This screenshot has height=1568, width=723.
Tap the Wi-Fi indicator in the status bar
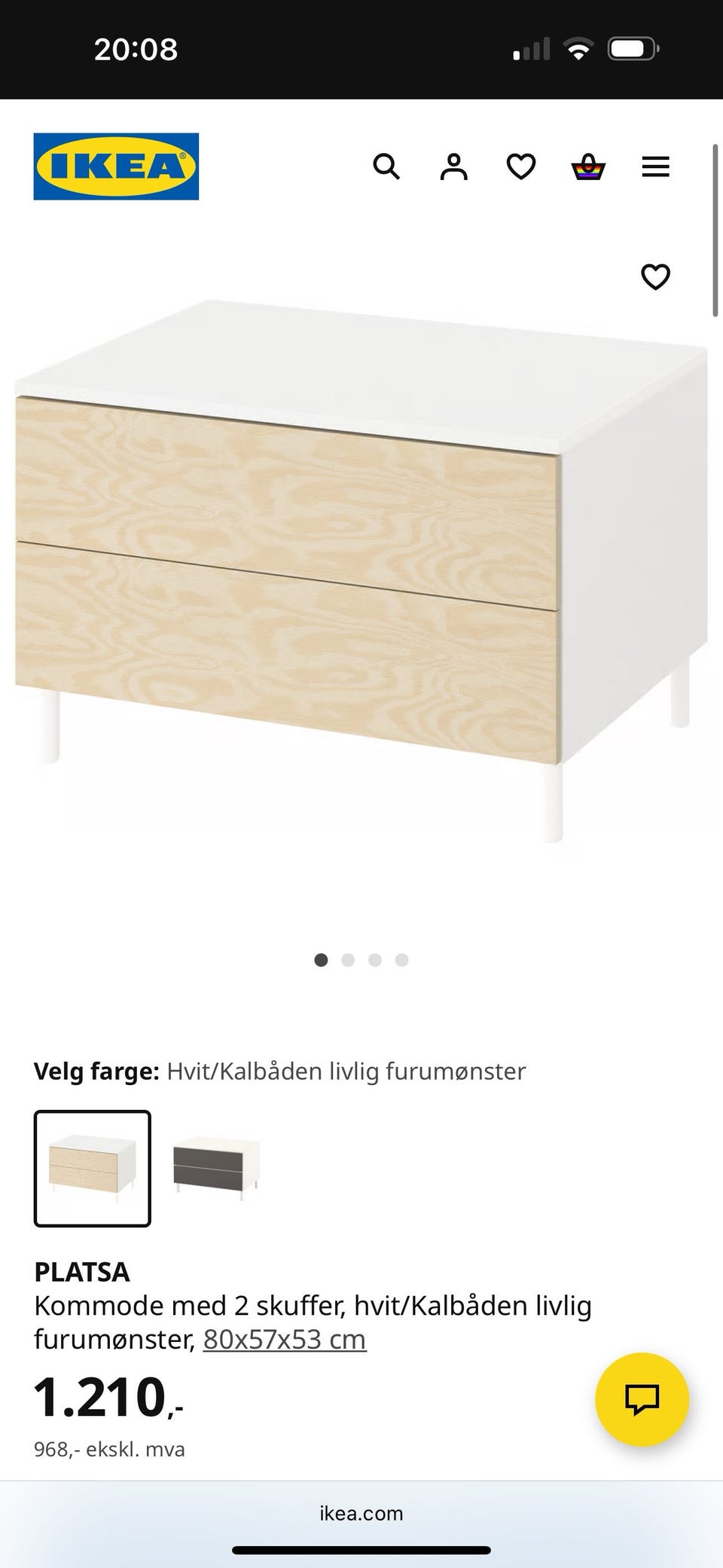[x=579, y=47]
